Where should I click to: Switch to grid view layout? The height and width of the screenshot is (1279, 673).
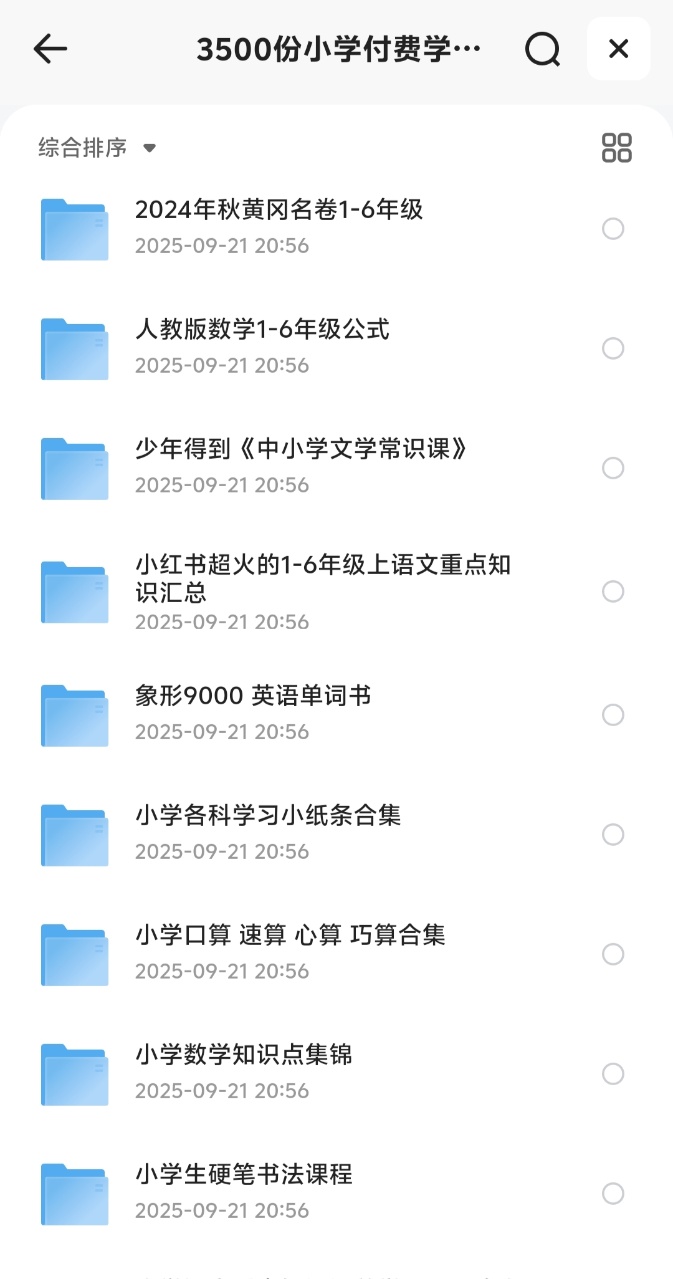click(616, 148)
